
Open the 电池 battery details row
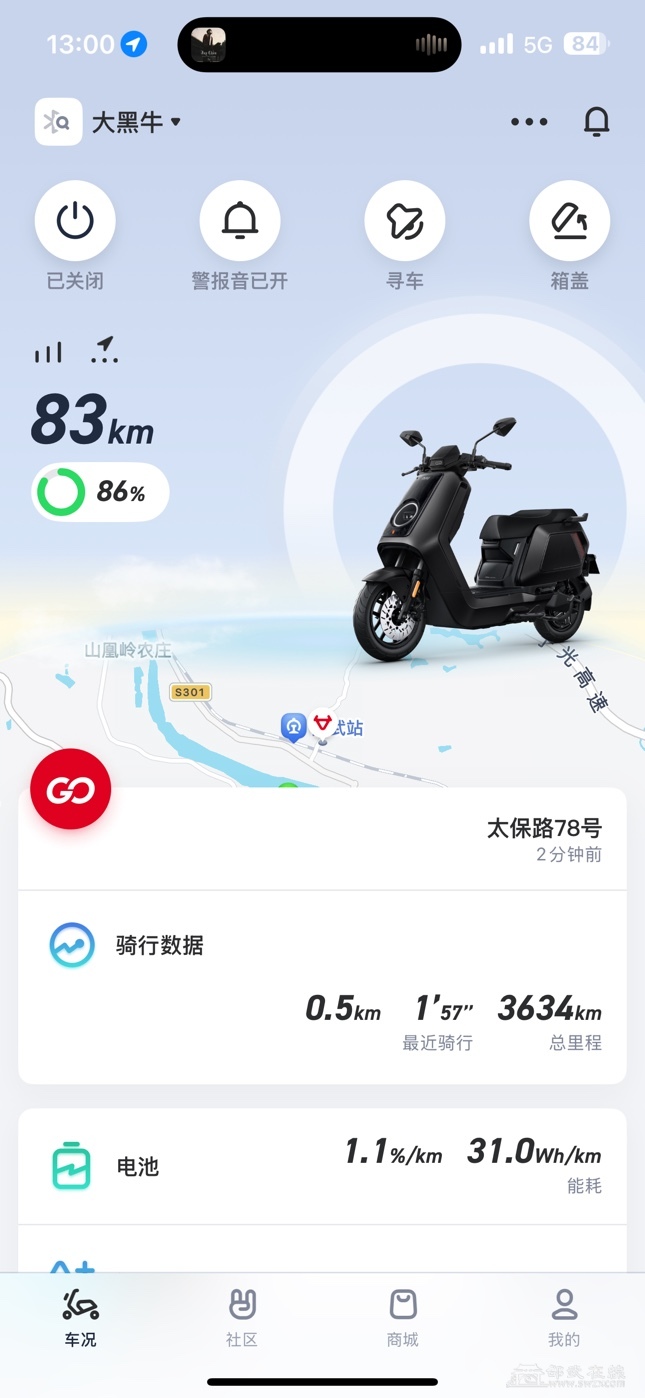(322, 1166)
